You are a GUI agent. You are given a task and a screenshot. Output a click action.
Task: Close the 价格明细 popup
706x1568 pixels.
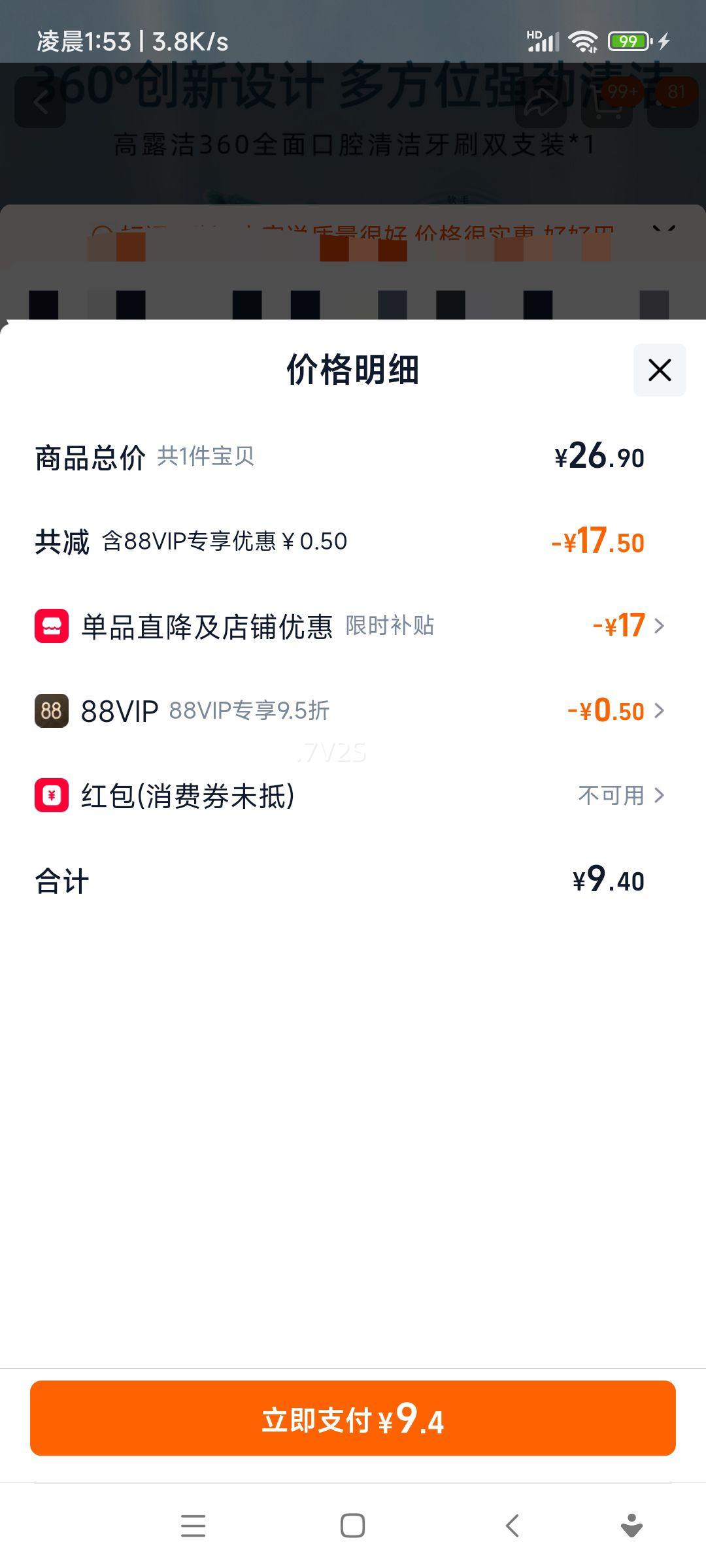pos(658,369)
